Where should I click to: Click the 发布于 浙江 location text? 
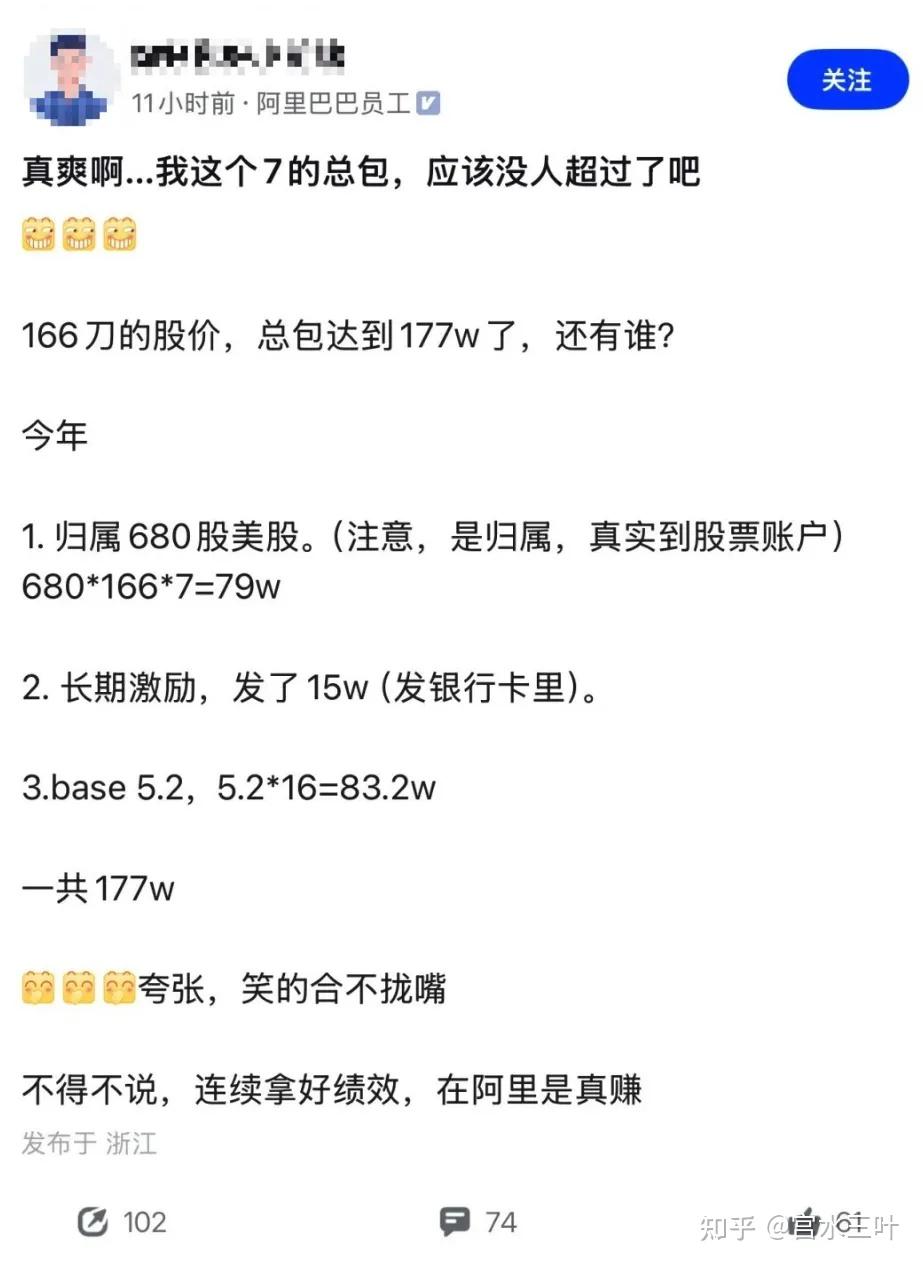pos(90,1144)
